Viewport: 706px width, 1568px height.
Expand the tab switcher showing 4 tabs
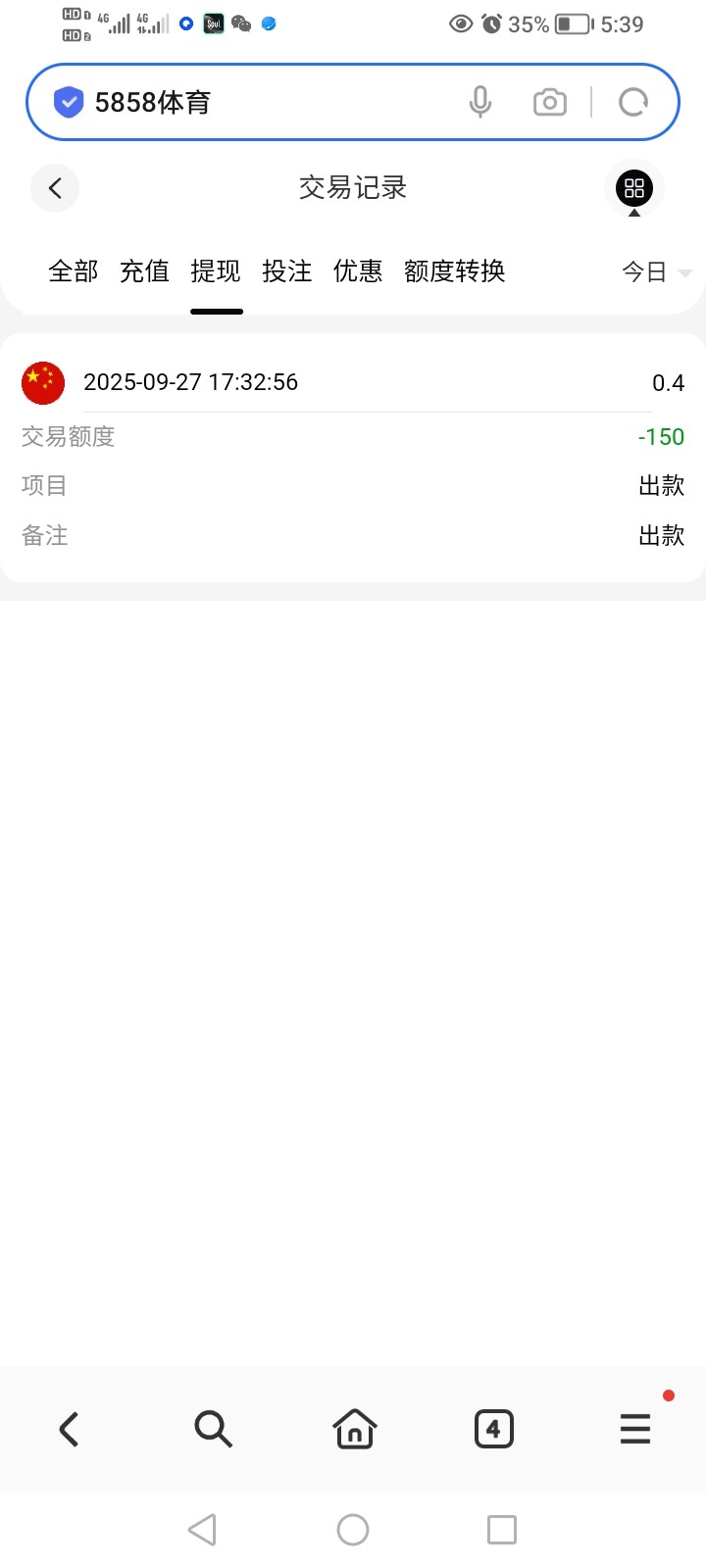(494, 1429)
